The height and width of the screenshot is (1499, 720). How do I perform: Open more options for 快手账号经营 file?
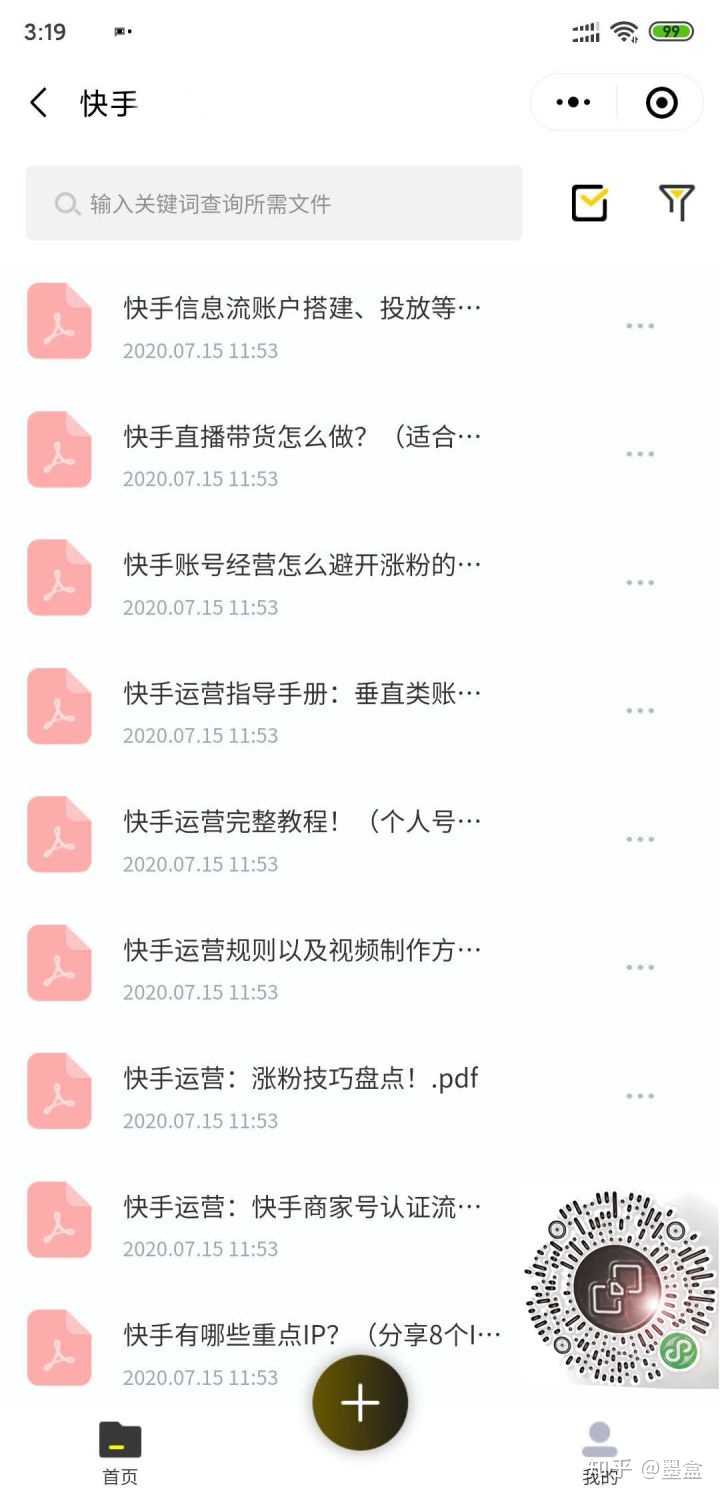tap(639, 582)
